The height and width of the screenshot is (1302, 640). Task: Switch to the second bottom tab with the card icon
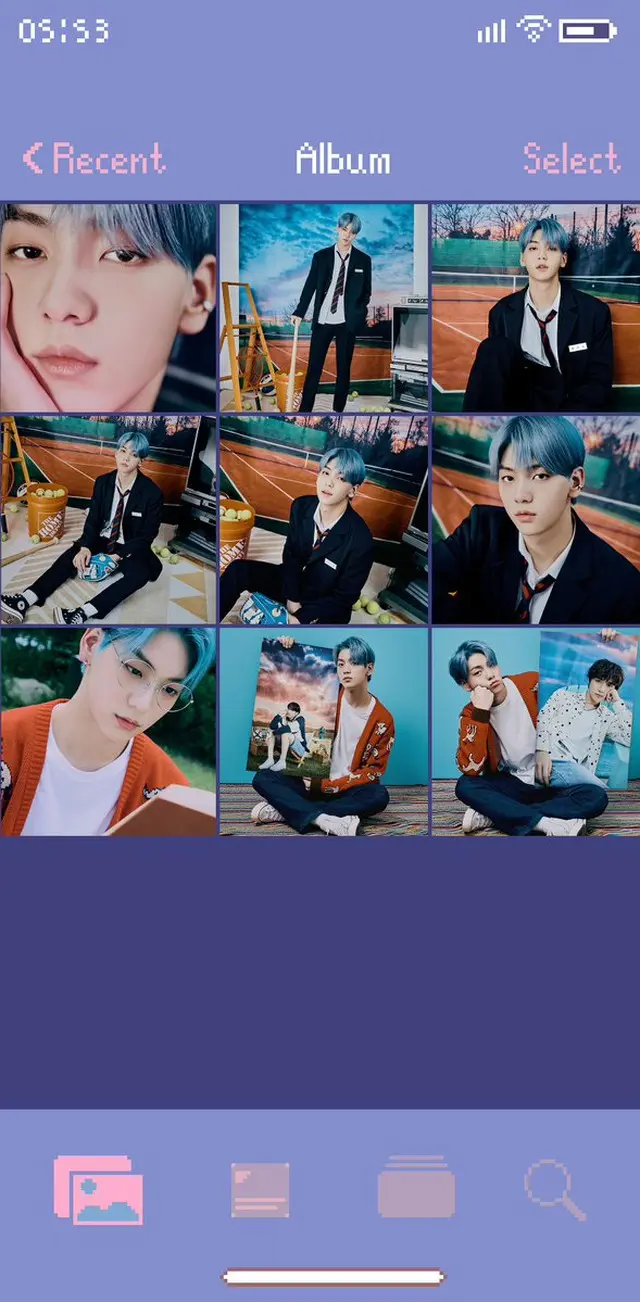(260, 1190)
